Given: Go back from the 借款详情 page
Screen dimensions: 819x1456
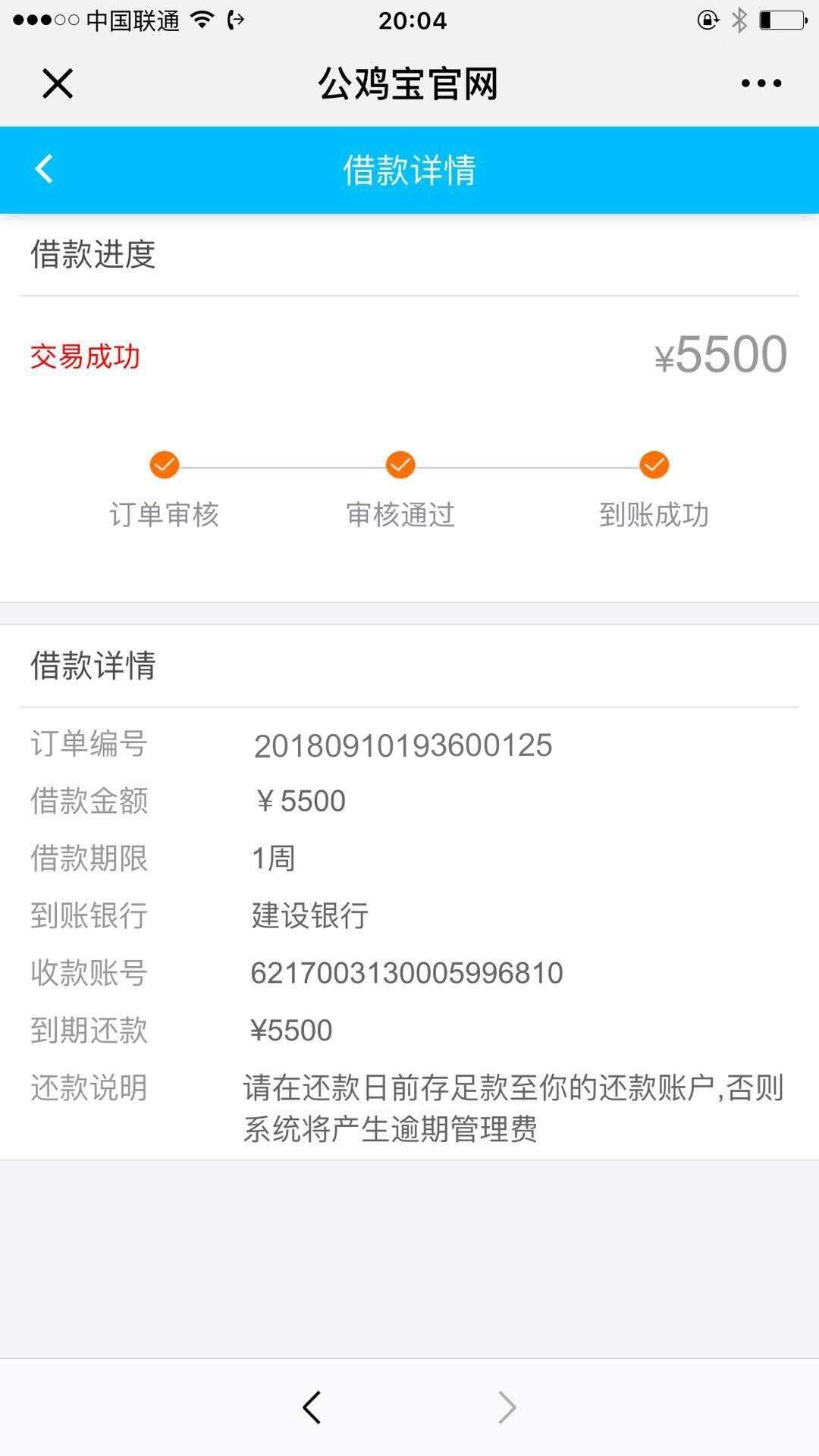Looking at the screenshot, I should click(x=44, y=169).
